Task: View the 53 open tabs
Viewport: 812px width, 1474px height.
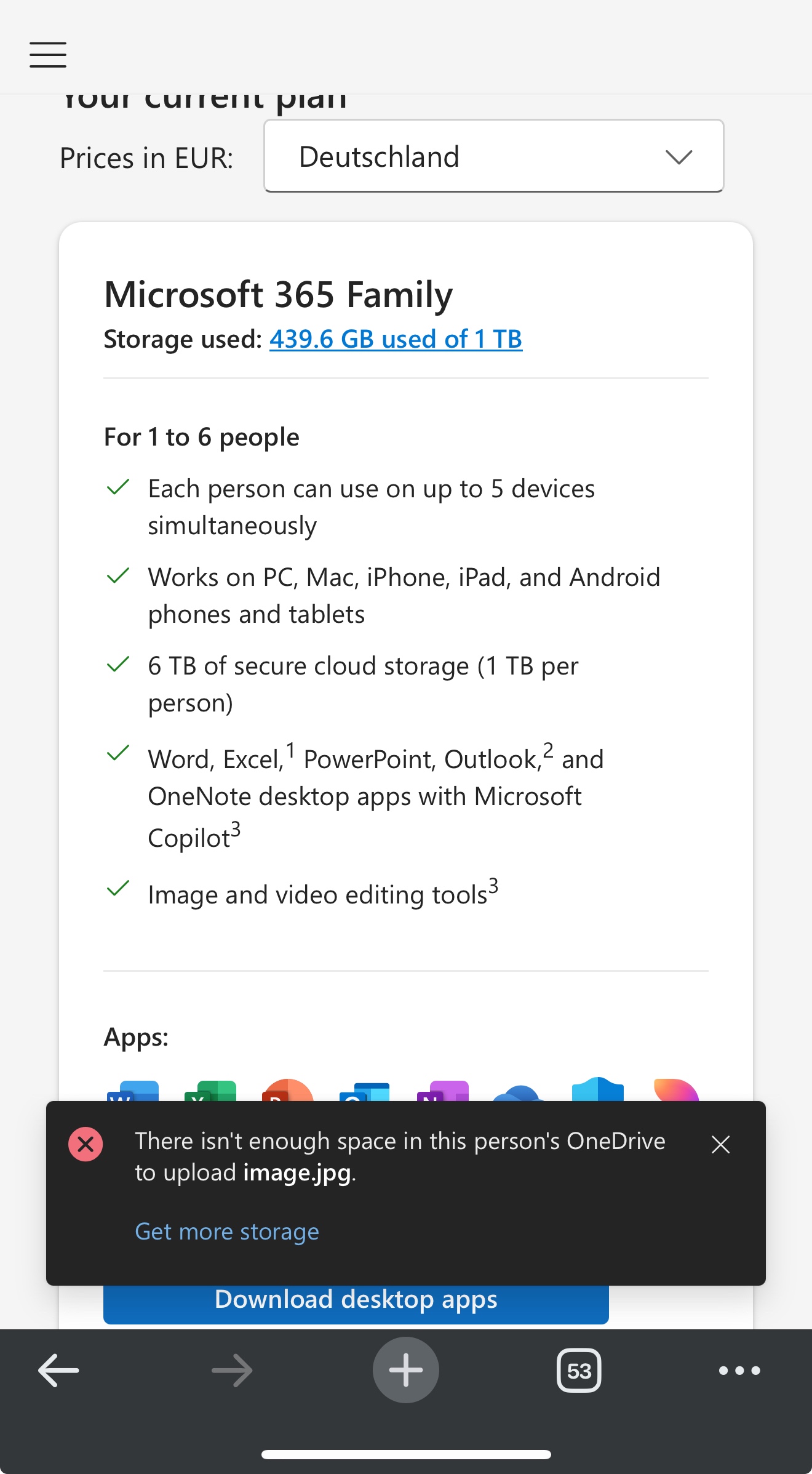Action: (x=579, y=1371)
